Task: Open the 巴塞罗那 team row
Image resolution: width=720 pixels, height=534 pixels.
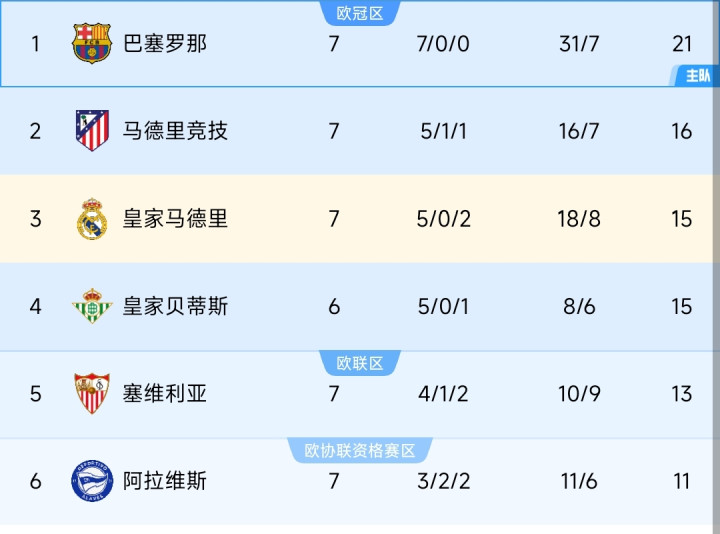Action: (358, 44)
